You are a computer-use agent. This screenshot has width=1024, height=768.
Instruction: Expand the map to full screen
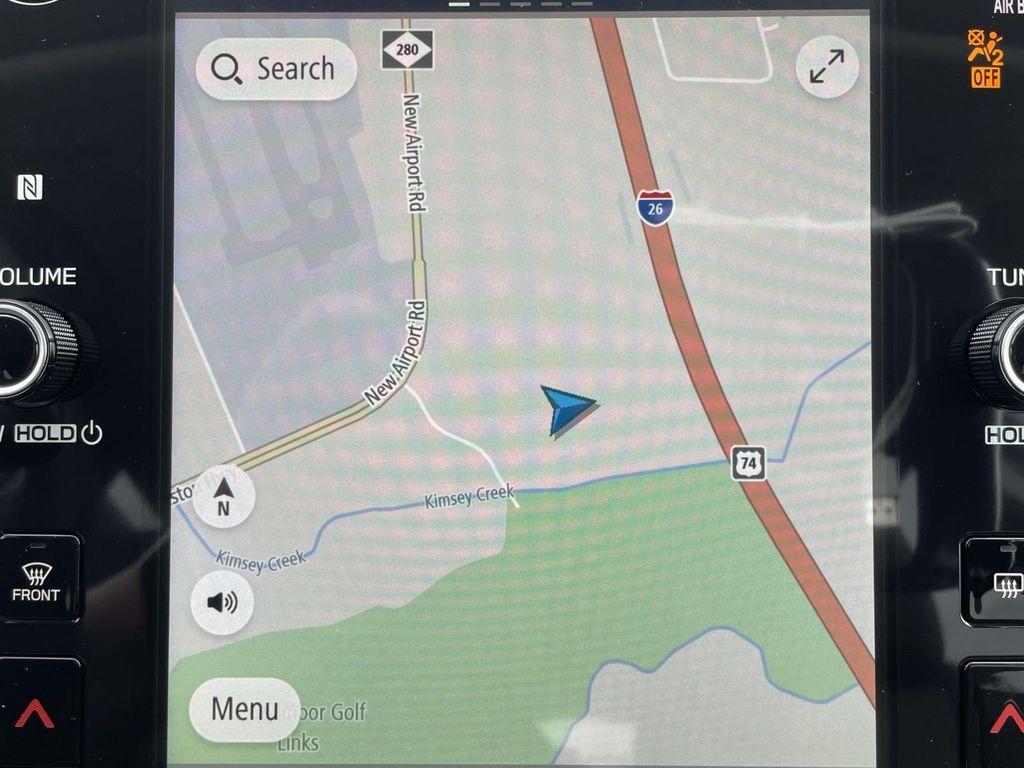tap(826, 67)
